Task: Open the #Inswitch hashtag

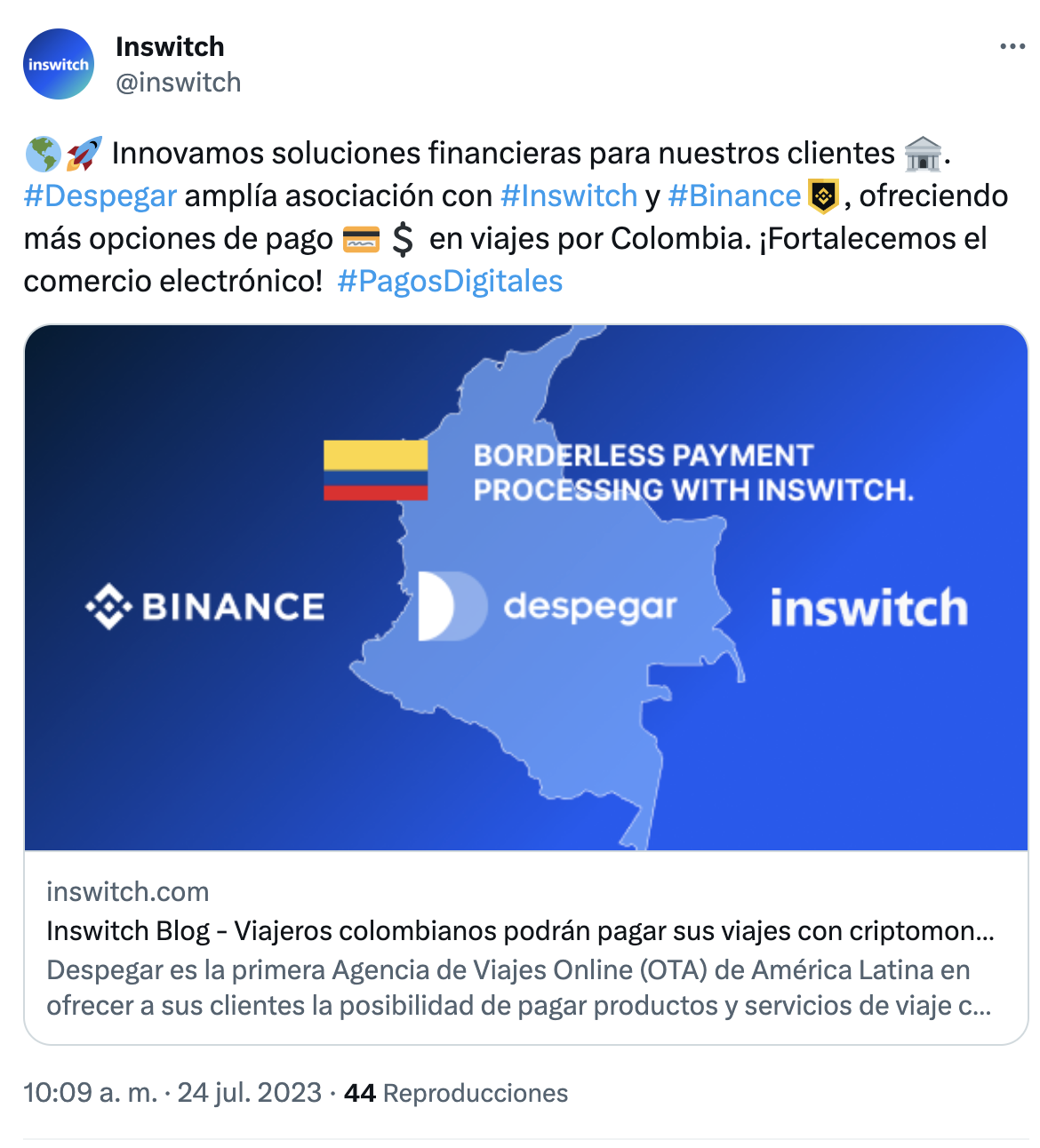Action: (x=569, y=195)
